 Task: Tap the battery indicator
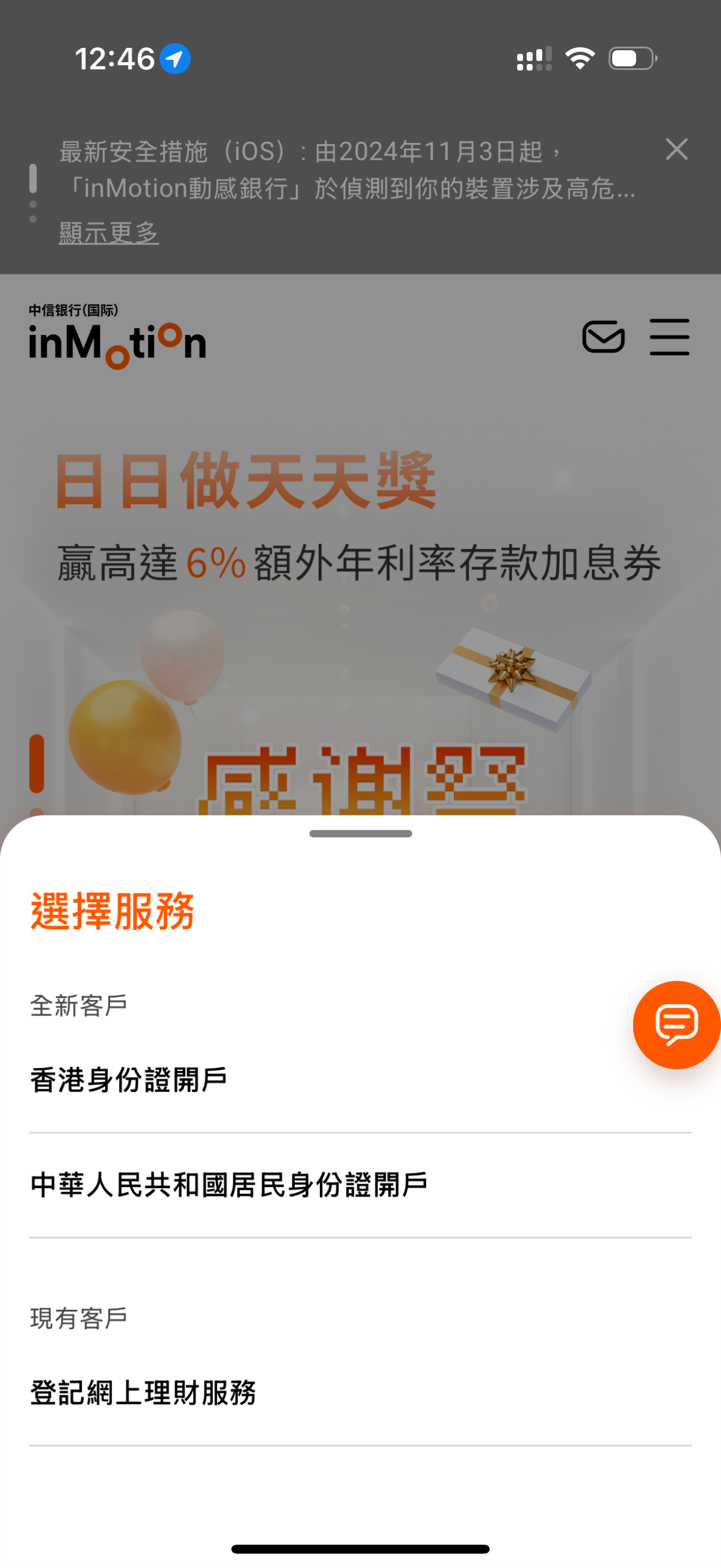(630, 59)
